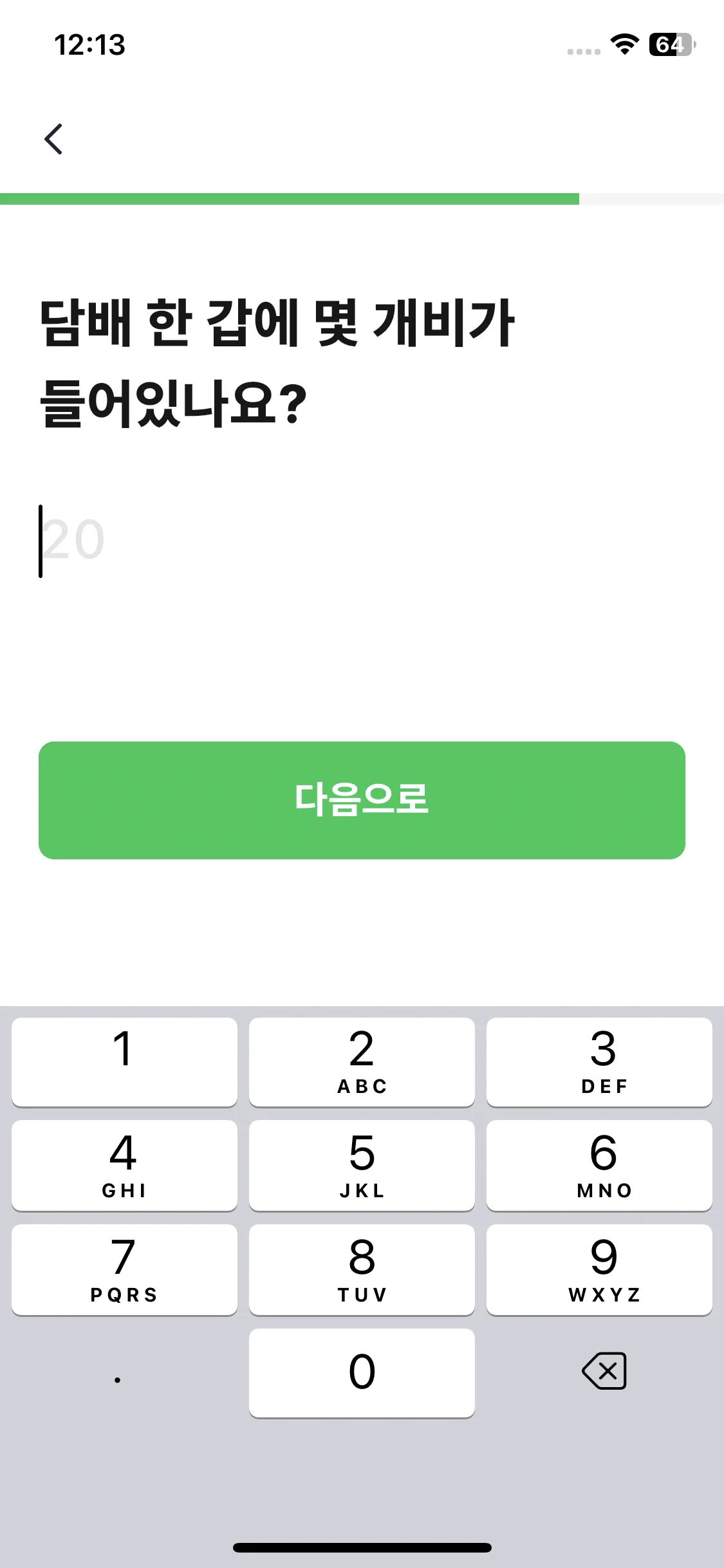Tap the 5 JKL key
Screen dimensions: 724x1568
point(362,1166)
